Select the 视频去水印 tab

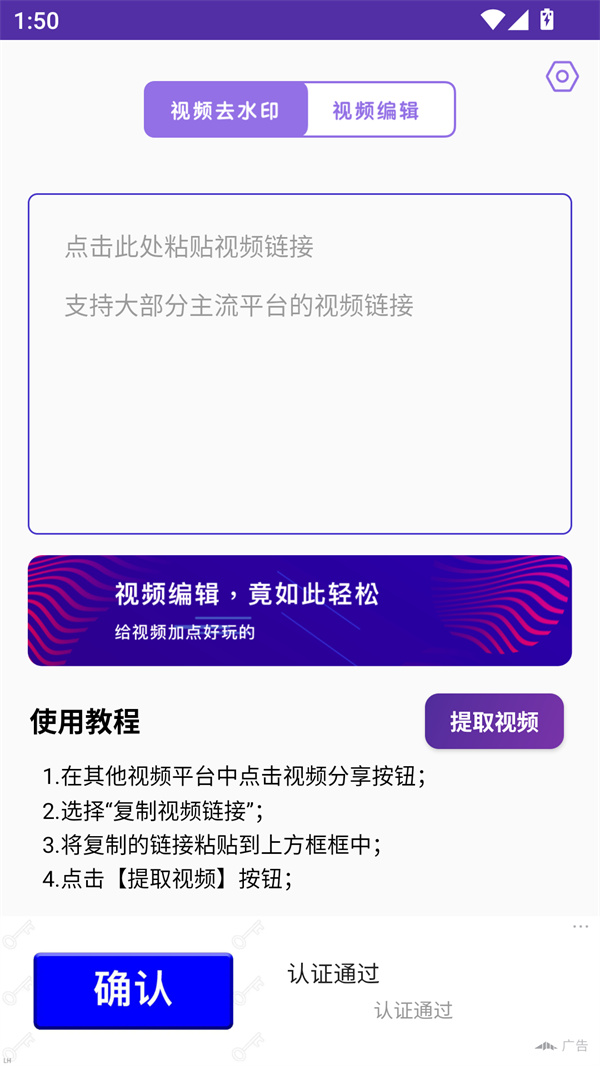point(226,110)
